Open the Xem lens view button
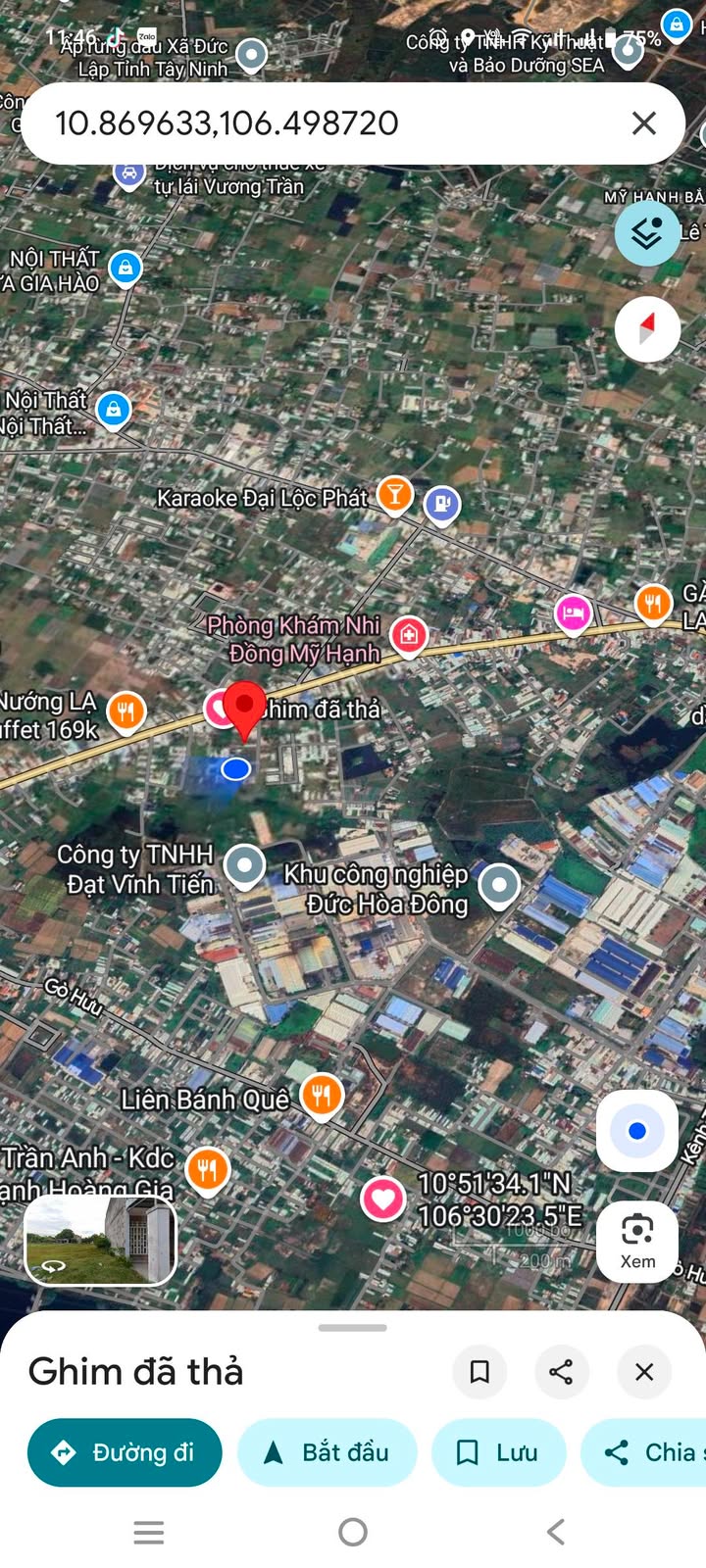Screen dimensions: 706x1568 point(637,1238)
